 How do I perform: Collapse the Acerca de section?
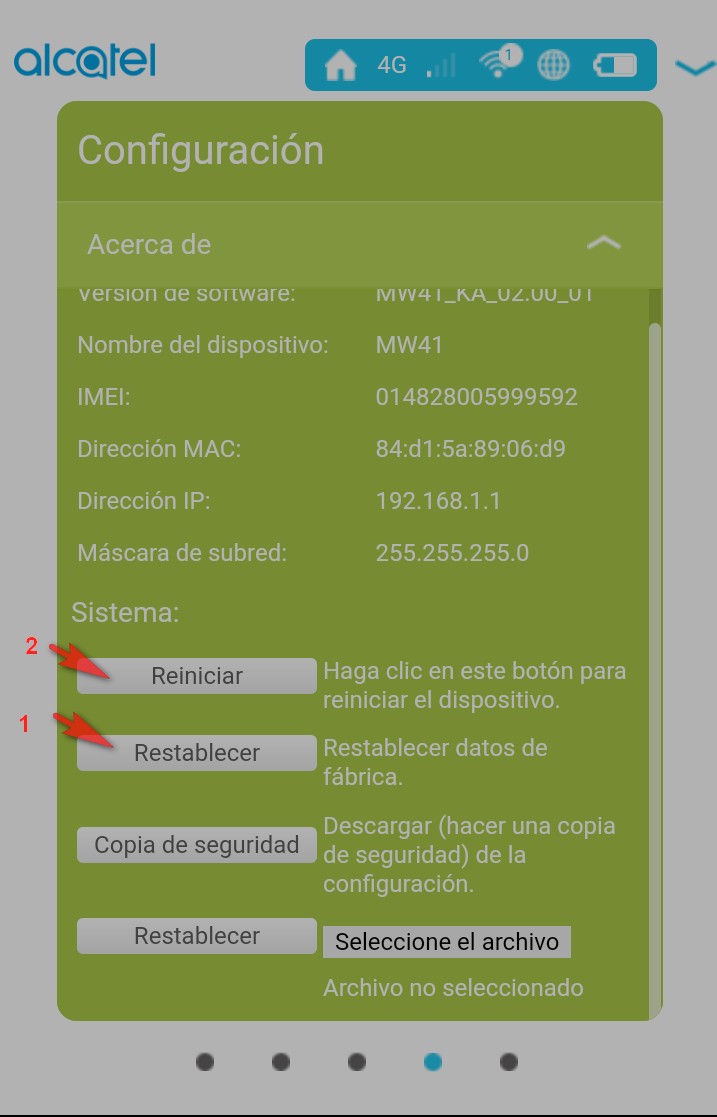pos(603,244)
